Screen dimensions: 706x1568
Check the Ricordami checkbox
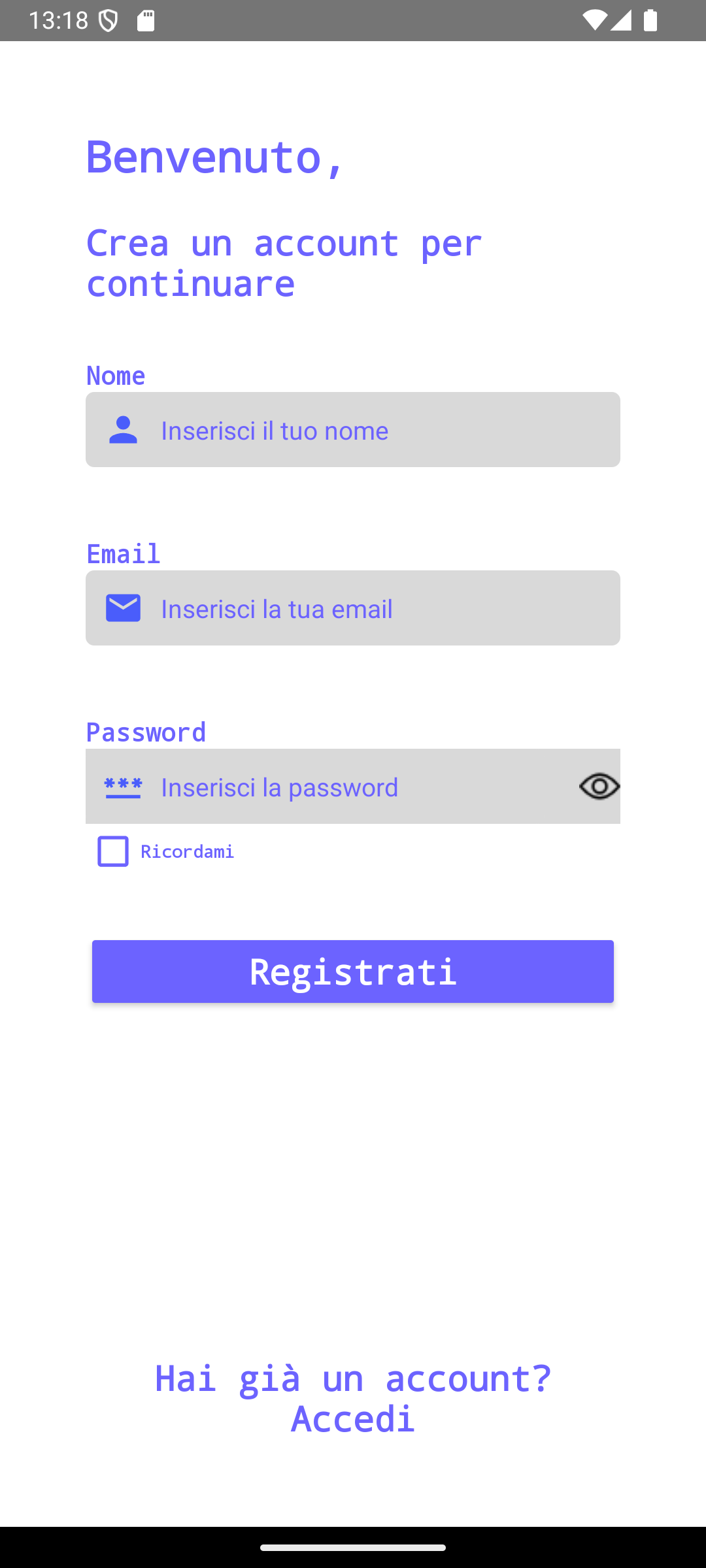point(113,851)
